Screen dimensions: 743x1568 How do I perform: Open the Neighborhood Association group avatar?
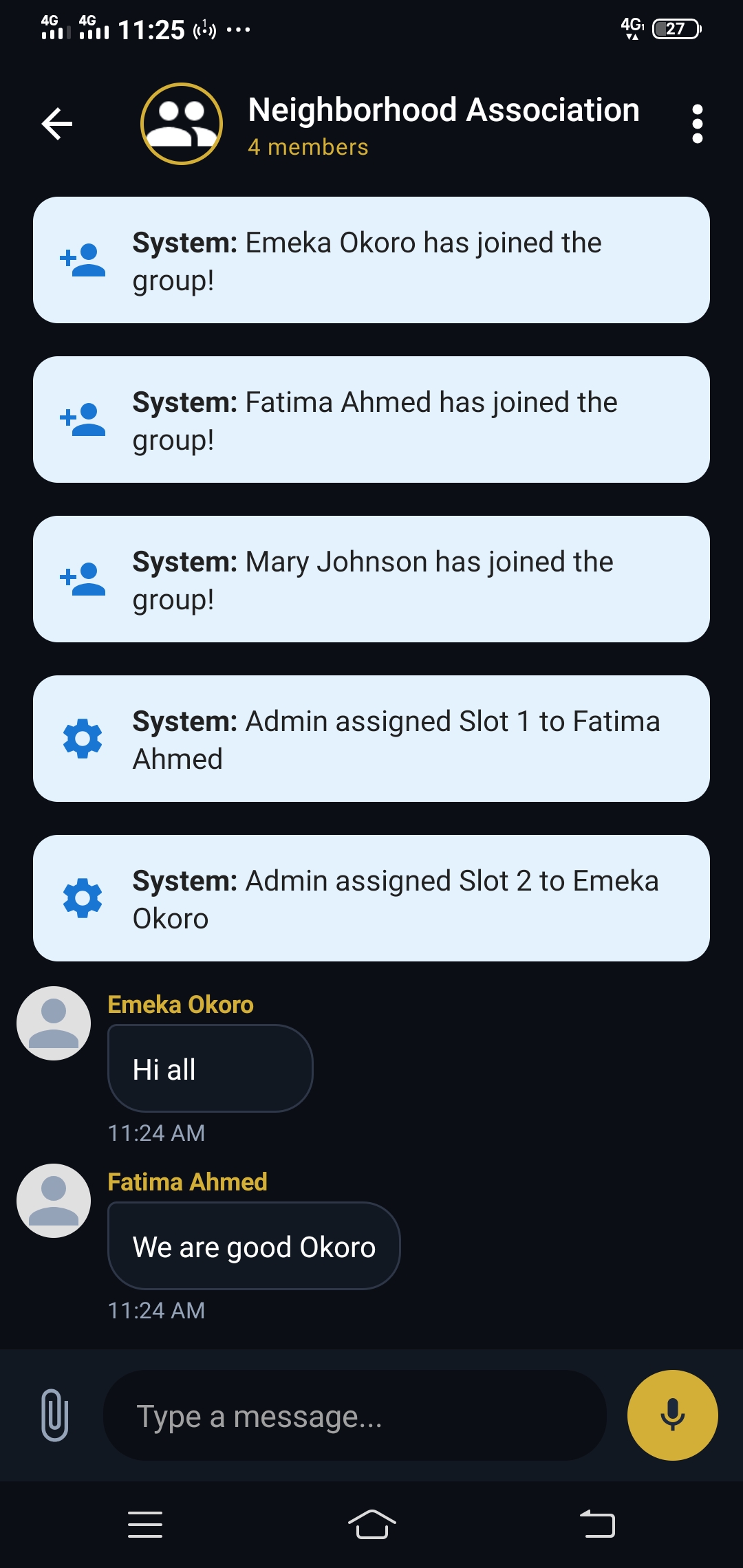coord(180,124)
